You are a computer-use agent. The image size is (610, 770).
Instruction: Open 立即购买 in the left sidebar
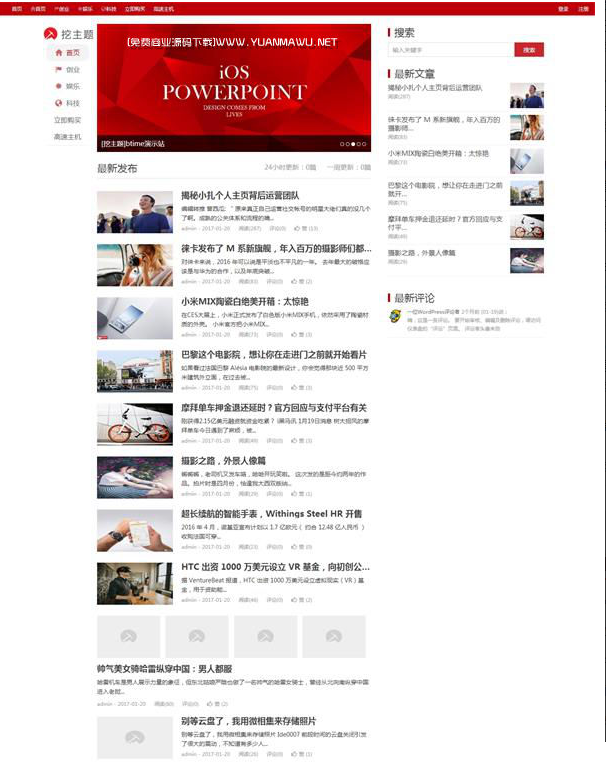(67, 120)
